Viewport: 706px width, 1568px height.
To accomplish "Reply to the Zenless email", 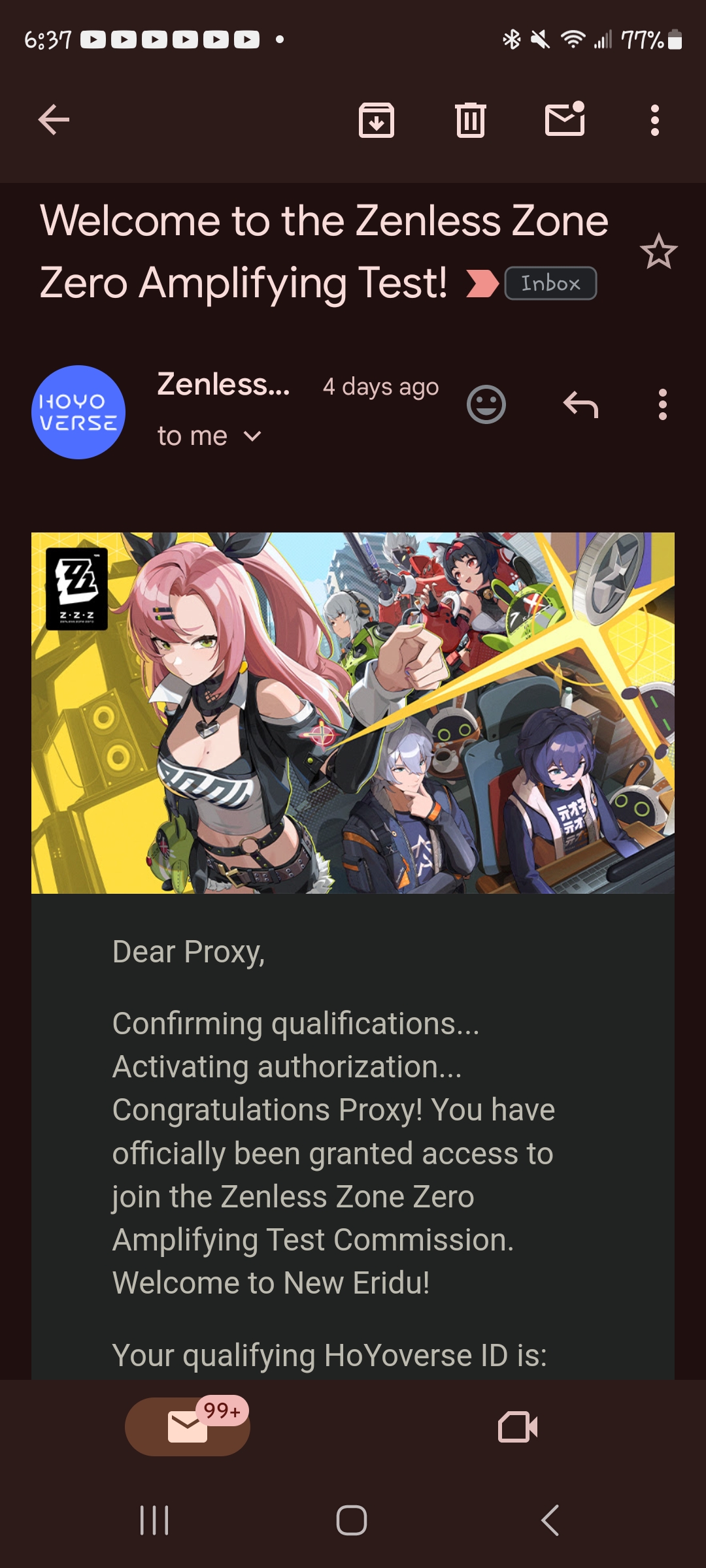I will point(580,405).
